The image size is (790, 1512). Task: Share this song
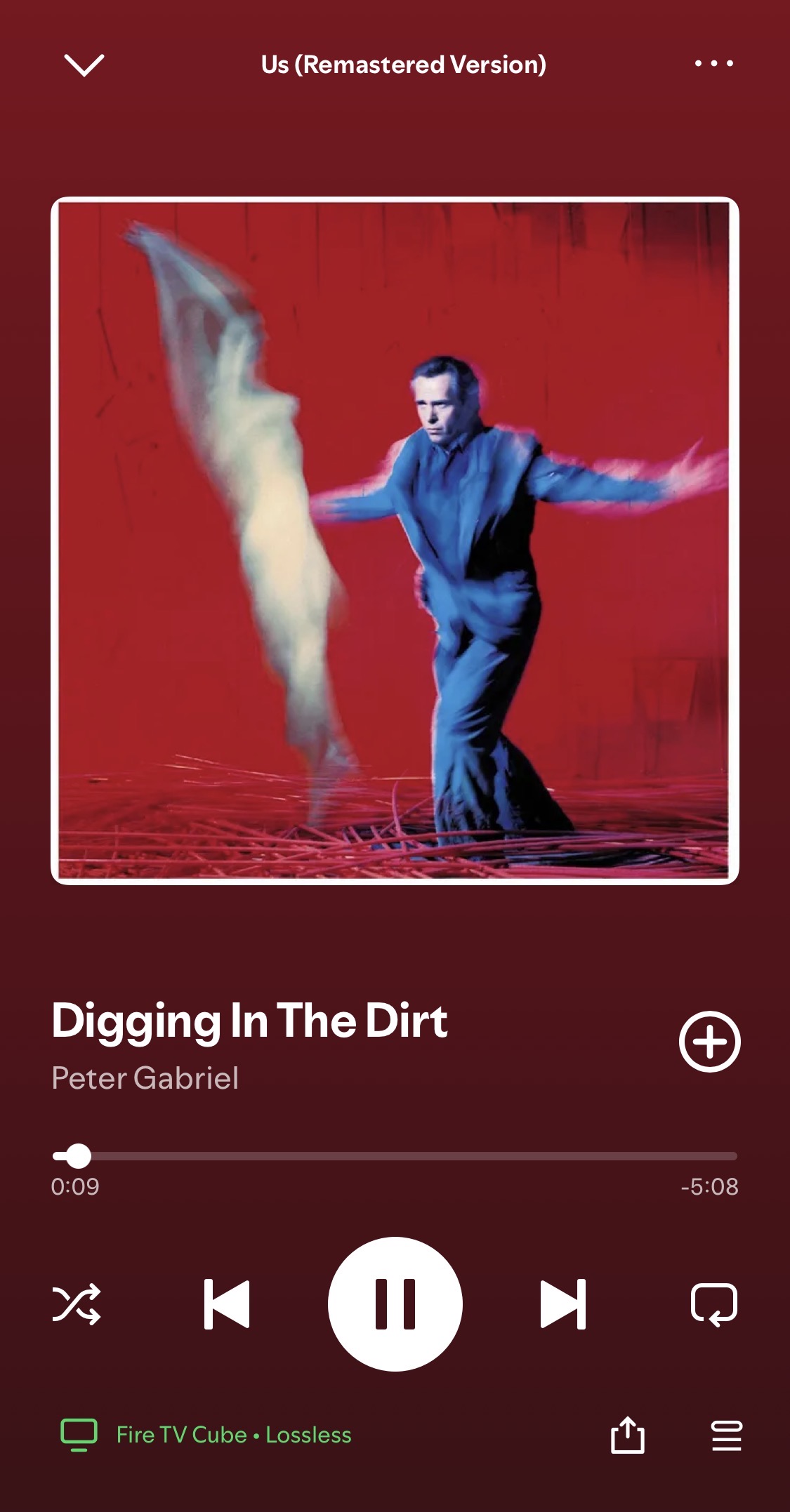[627, 1435]
